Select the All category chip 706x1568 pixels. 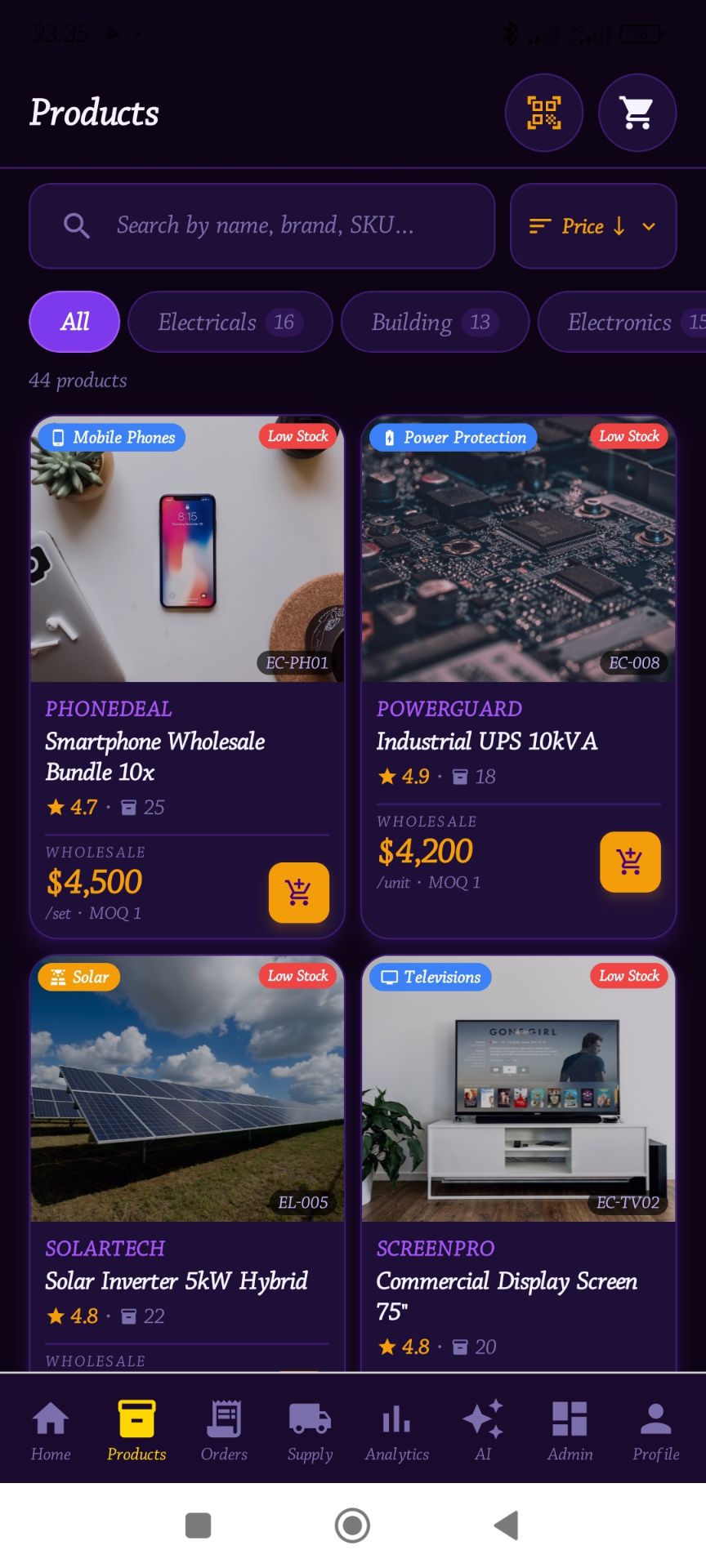point(74,322)
